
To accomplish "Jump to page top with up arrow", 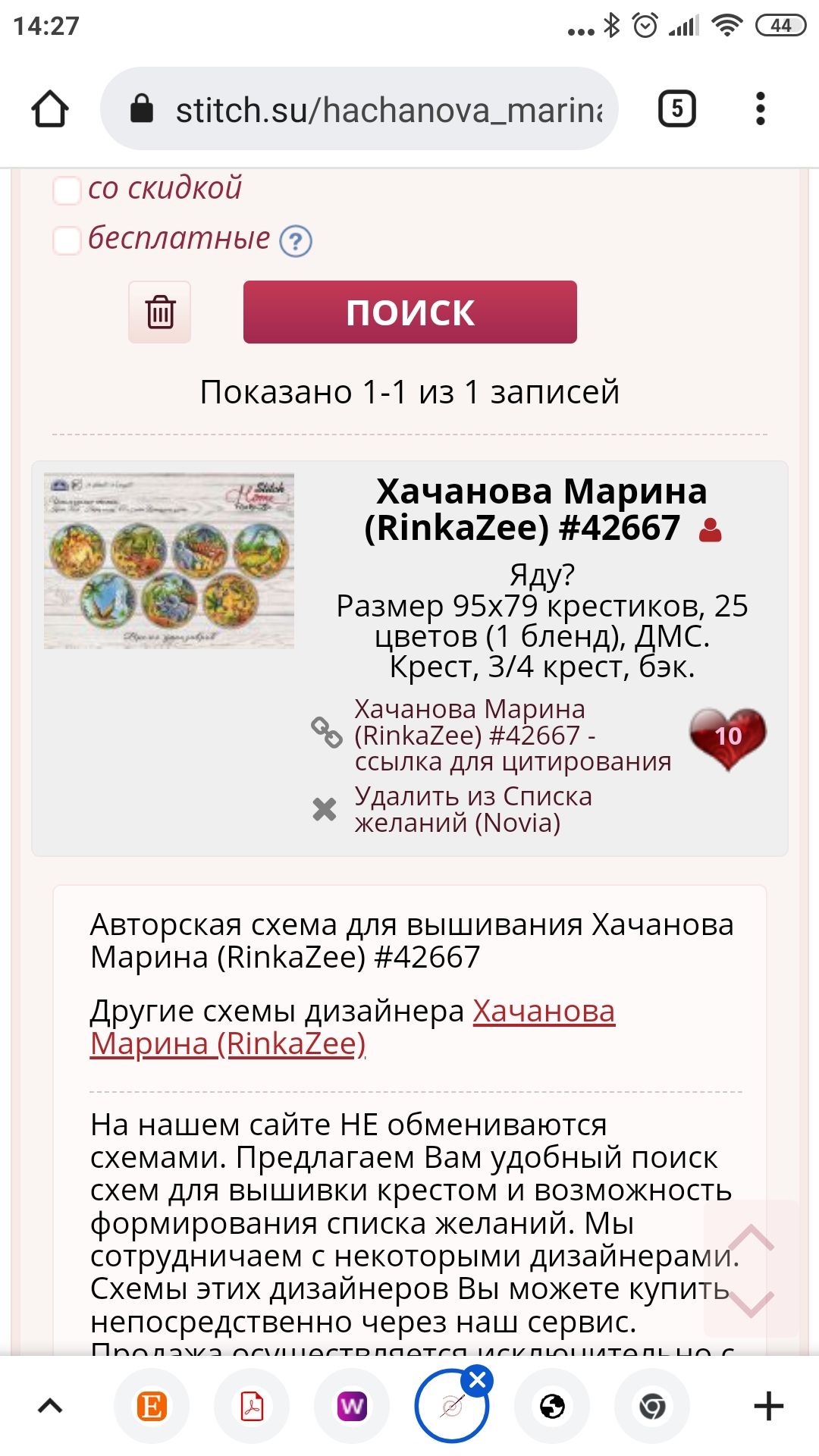I will point(750,1237).
